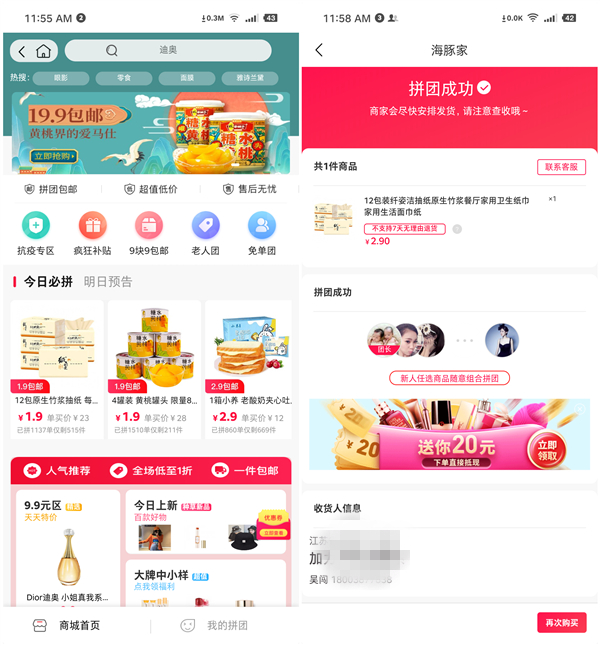The height and width of the screenshot is (646, 600).
Task: Open the 老人团 category
Action: [206, 233]
